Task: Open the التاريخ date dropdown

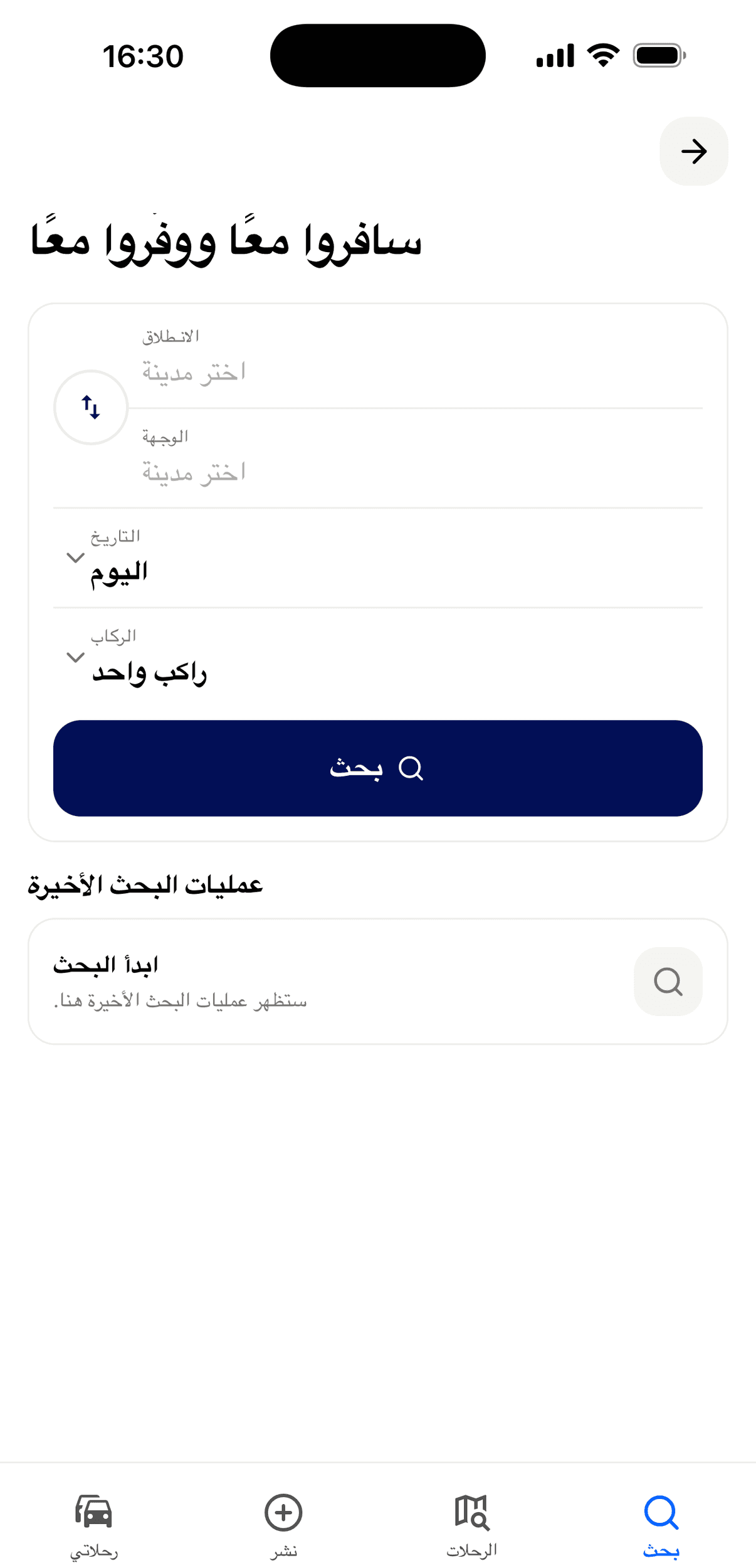Action: point(378,558)
